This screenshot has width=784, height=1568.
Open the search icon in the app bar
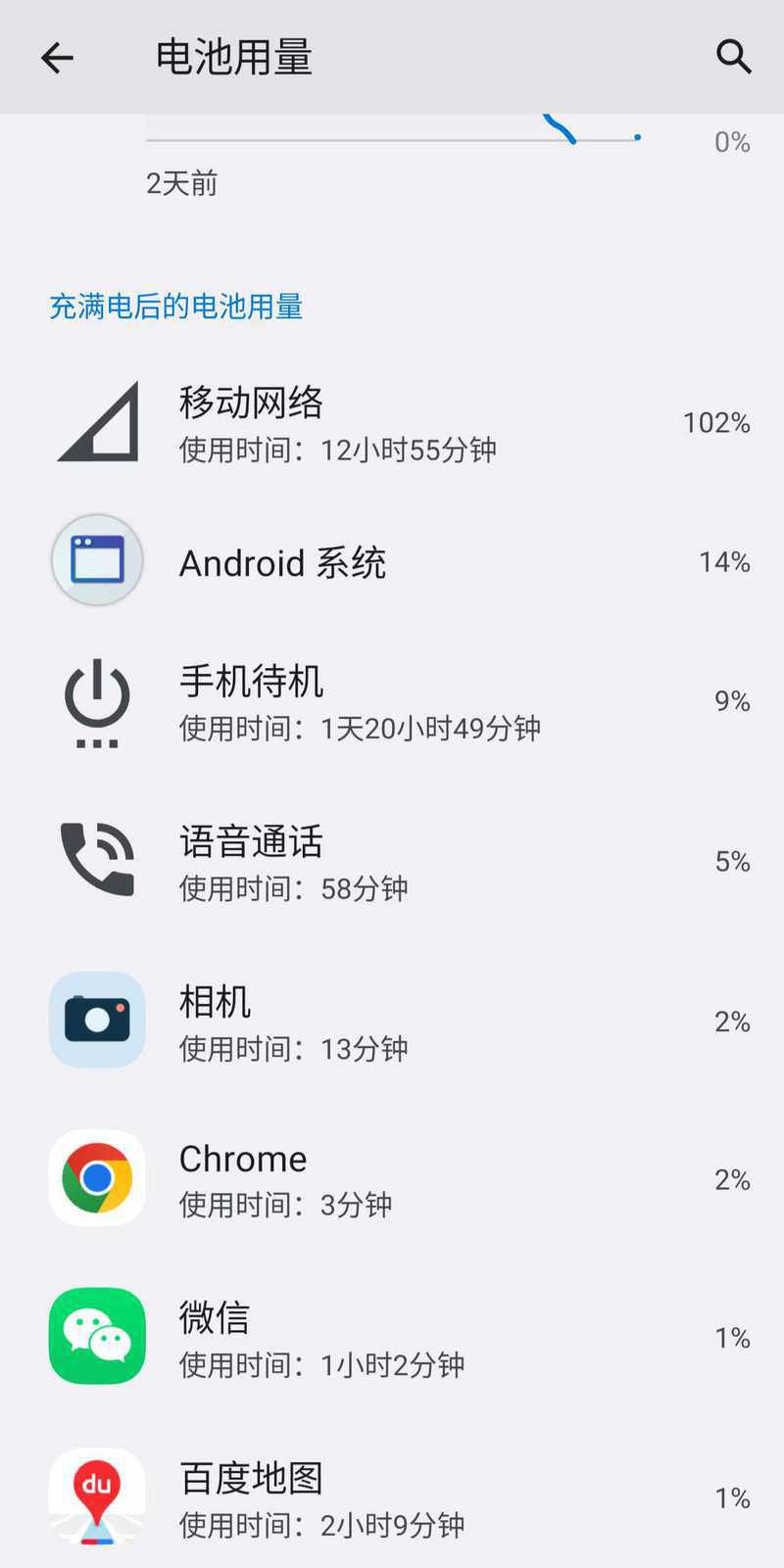coord(733,57)
